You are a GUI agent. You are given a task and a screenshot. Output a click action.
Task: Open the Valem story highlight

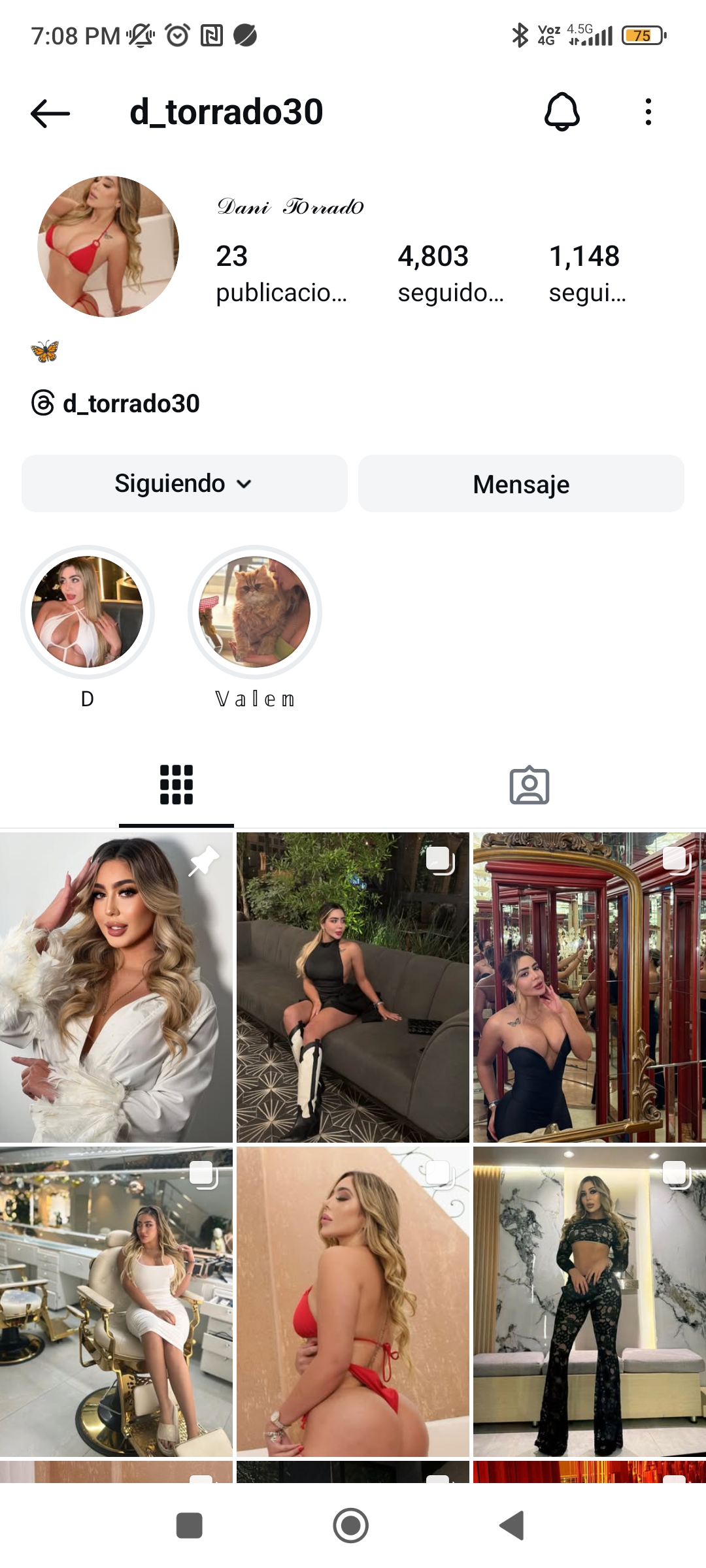pos(255,612)
